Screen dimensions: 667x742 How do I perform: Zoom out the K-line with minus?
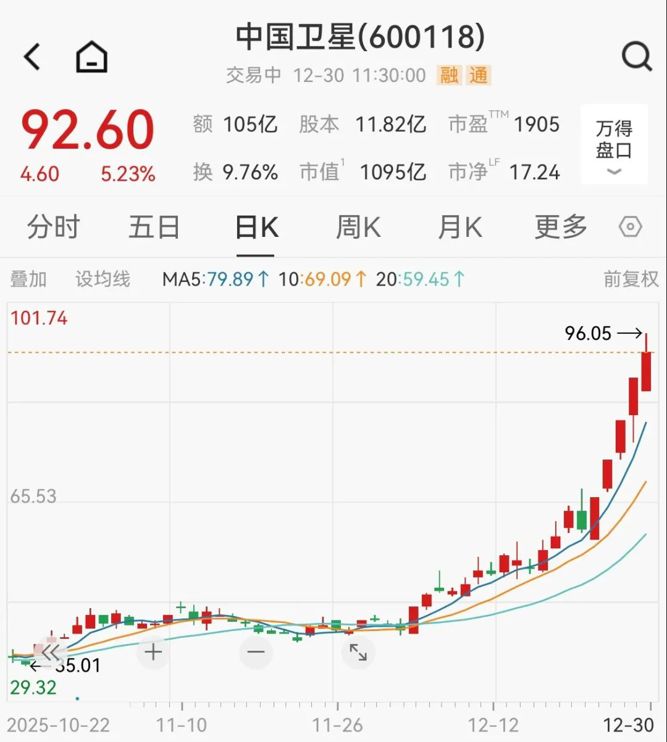[x=256, y=653]
